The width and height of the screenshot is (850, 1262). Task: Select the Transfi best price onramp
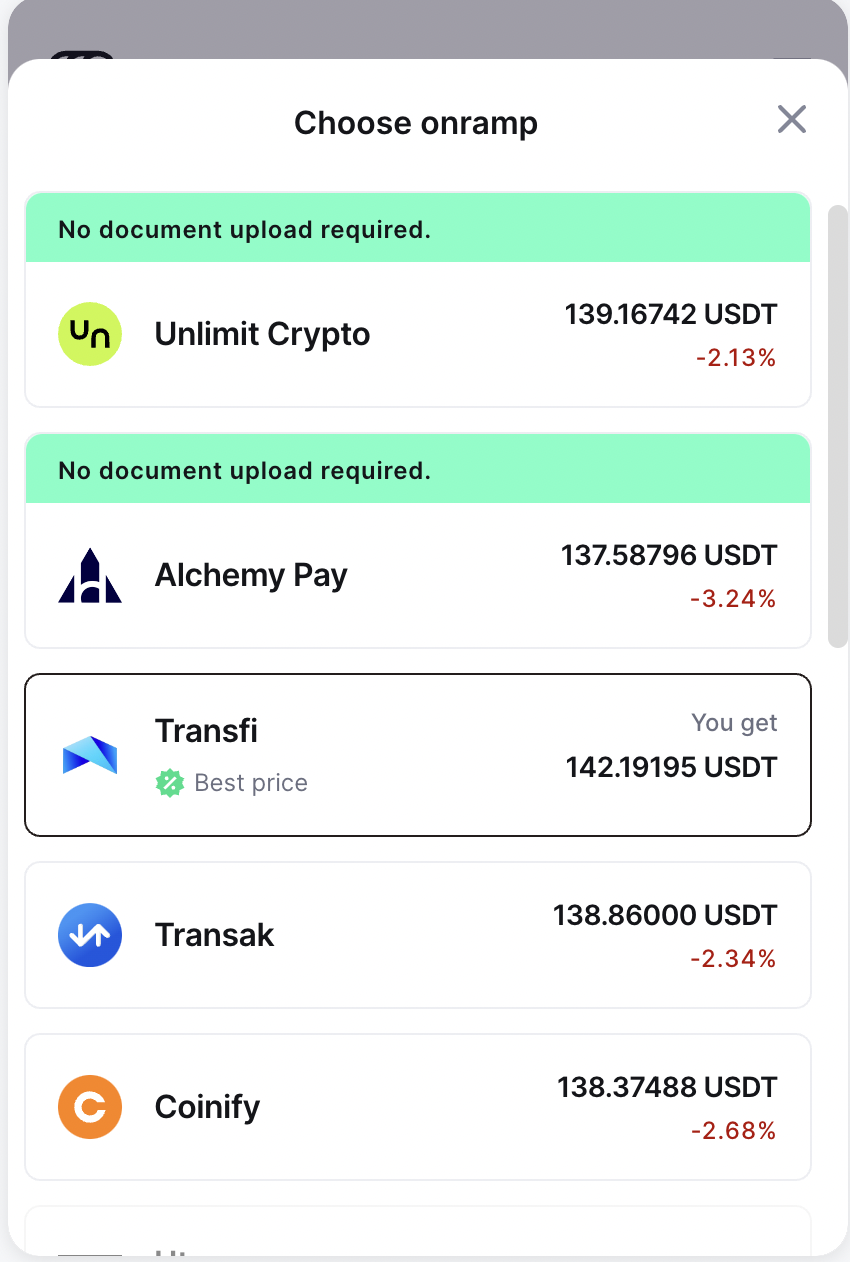(417, 755)
